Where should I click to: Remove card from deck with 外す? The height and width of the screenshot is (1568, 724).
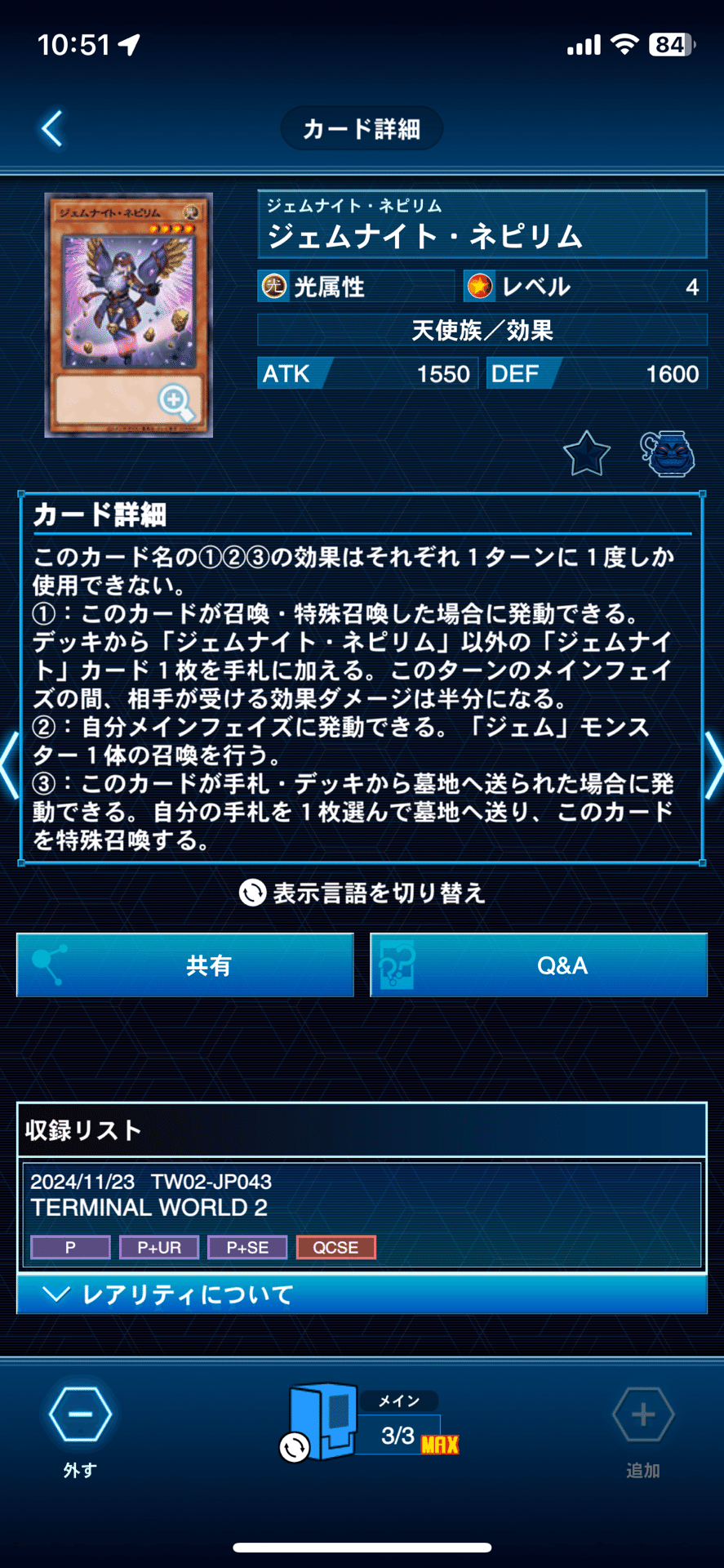[x=80, y=1431]
